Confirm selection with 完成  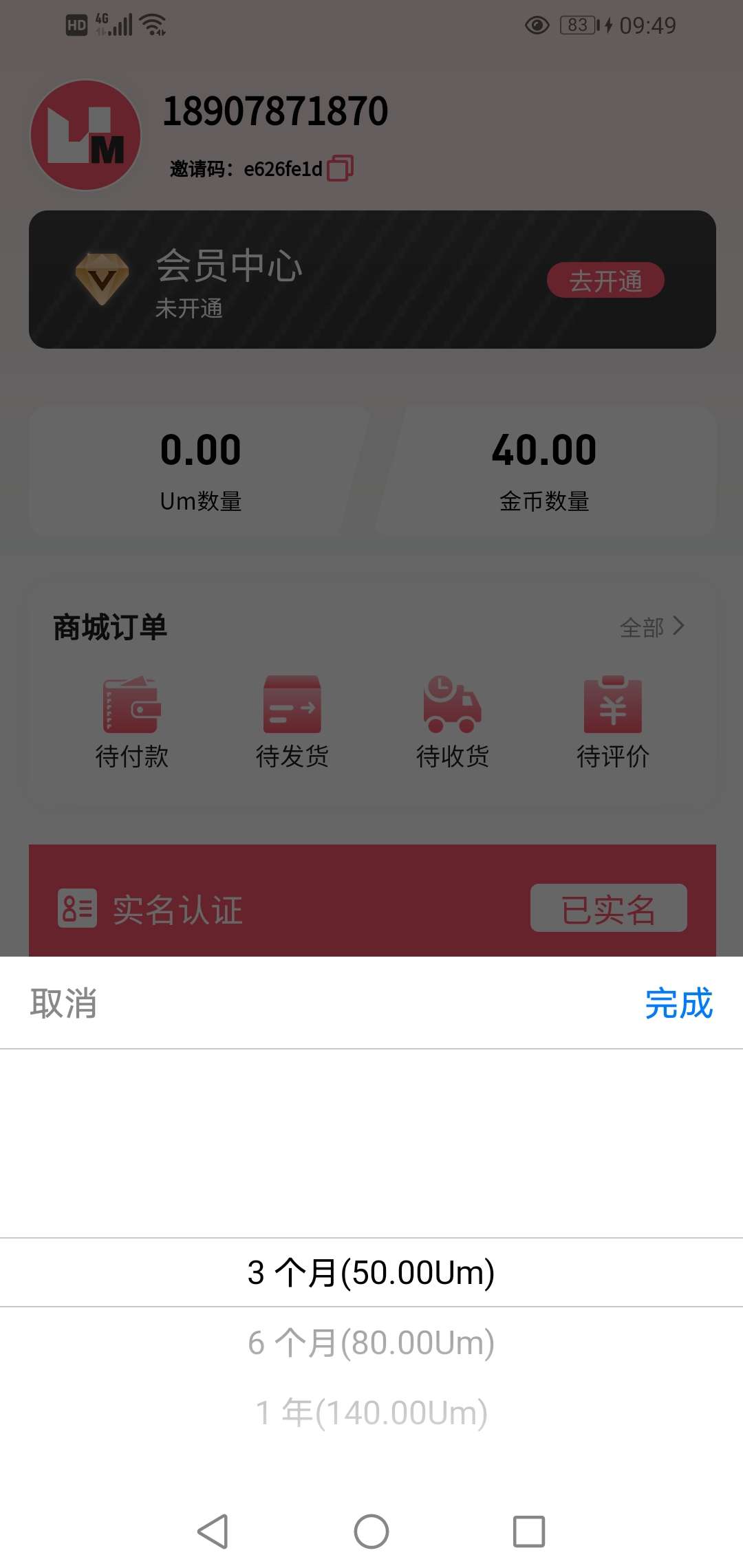pos(678,1003)
